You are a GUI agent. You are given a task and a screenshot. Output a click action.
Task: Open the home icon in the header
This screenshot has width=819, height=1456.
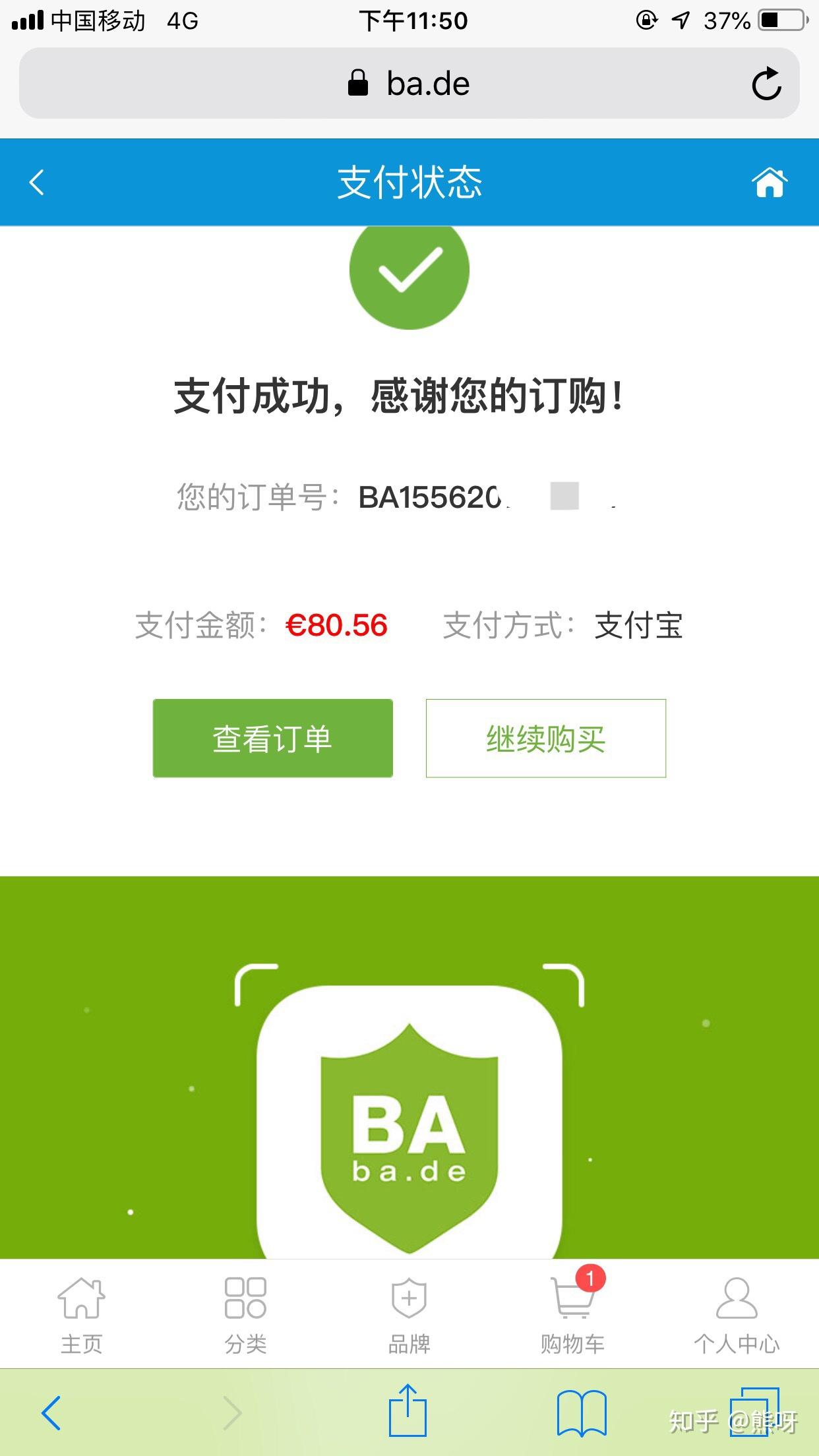pyautogui.click(x=770, y=183)
